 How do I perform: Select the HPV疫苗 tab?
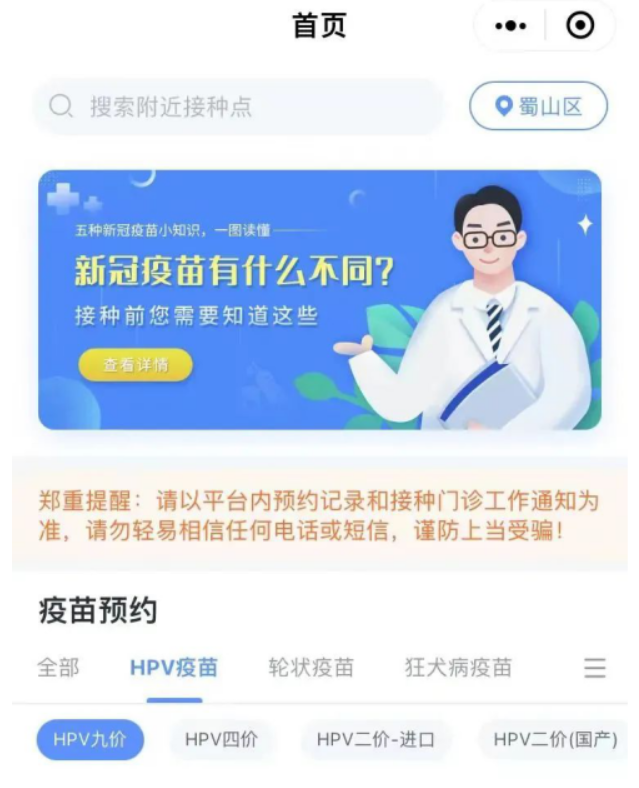point(174,668)
